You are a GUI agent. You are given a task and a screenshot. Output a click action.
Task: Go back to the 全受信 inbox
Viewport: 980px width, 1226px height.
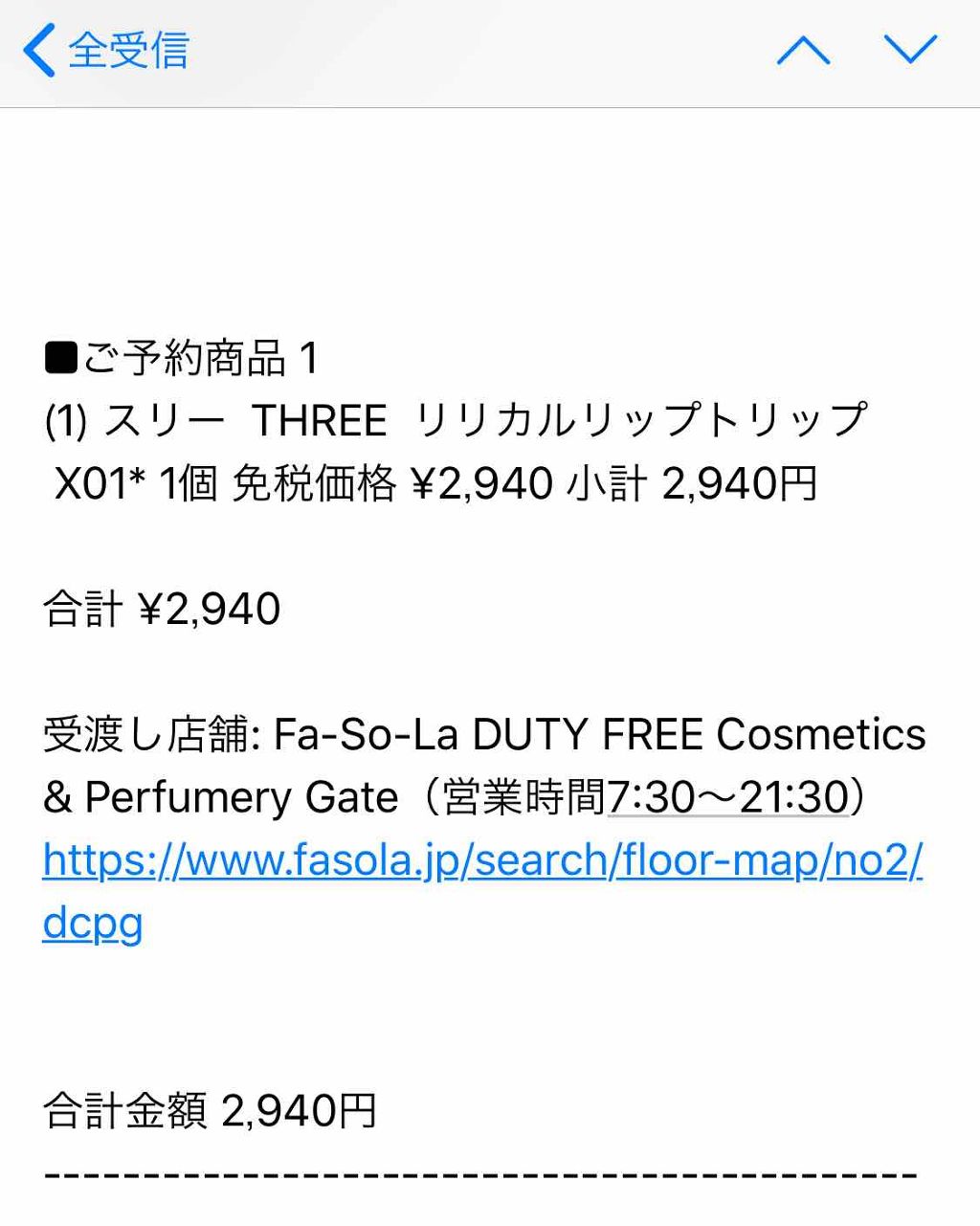[x=107, y=50]
